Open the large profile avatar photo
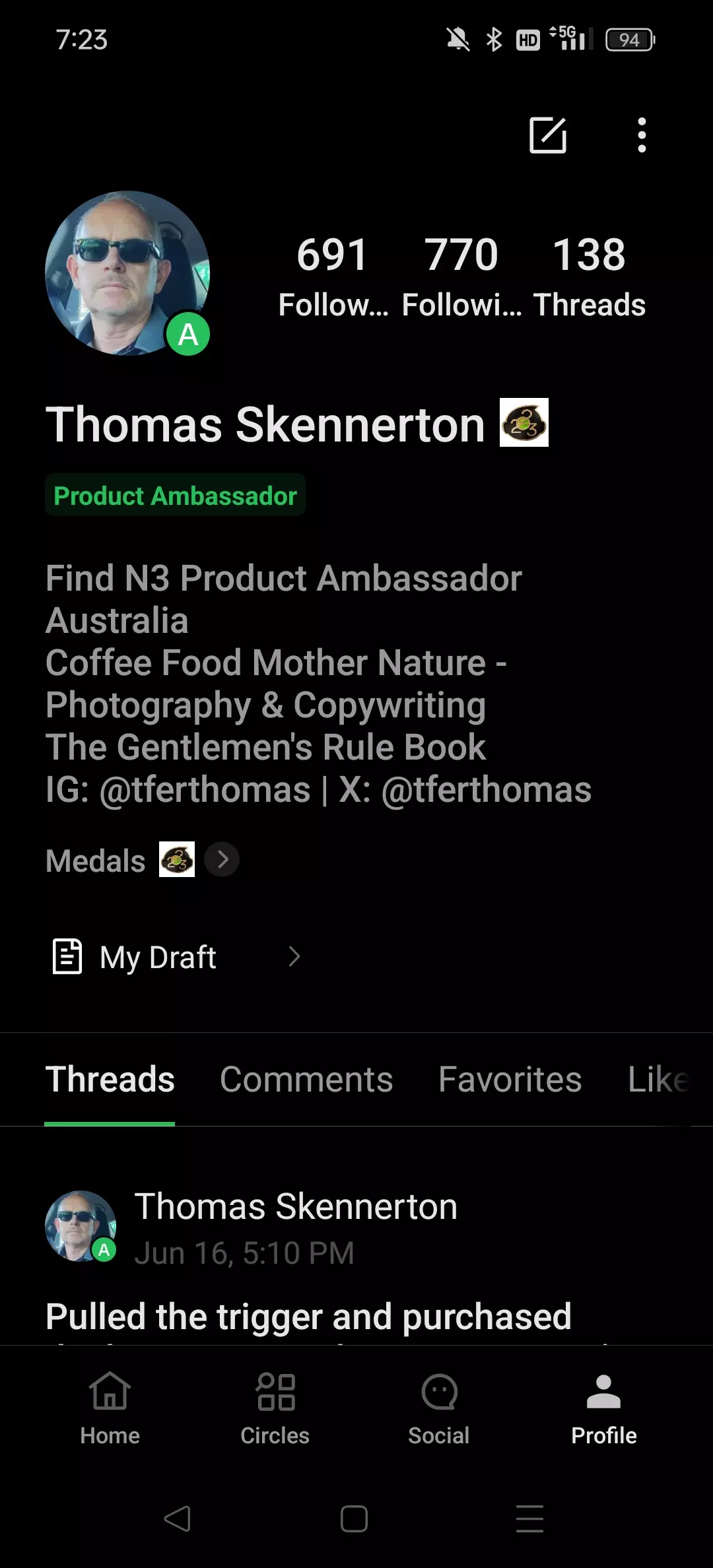Image resolution: width=713 pixels, height=1568 pixels. [127, 273]
